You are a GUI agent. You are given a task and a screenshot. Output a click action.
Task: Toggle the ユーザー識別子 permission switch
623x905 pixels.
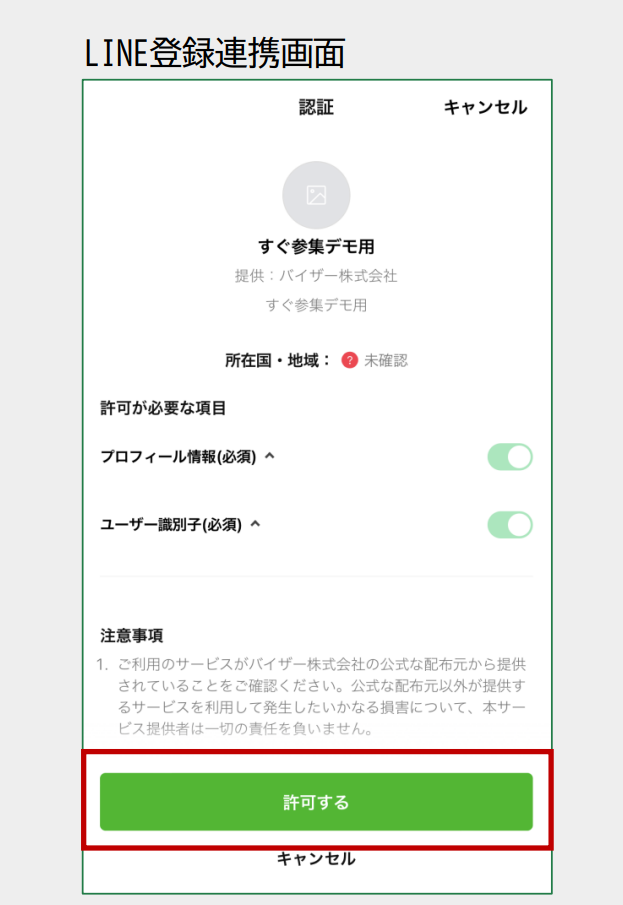point(510,524)
